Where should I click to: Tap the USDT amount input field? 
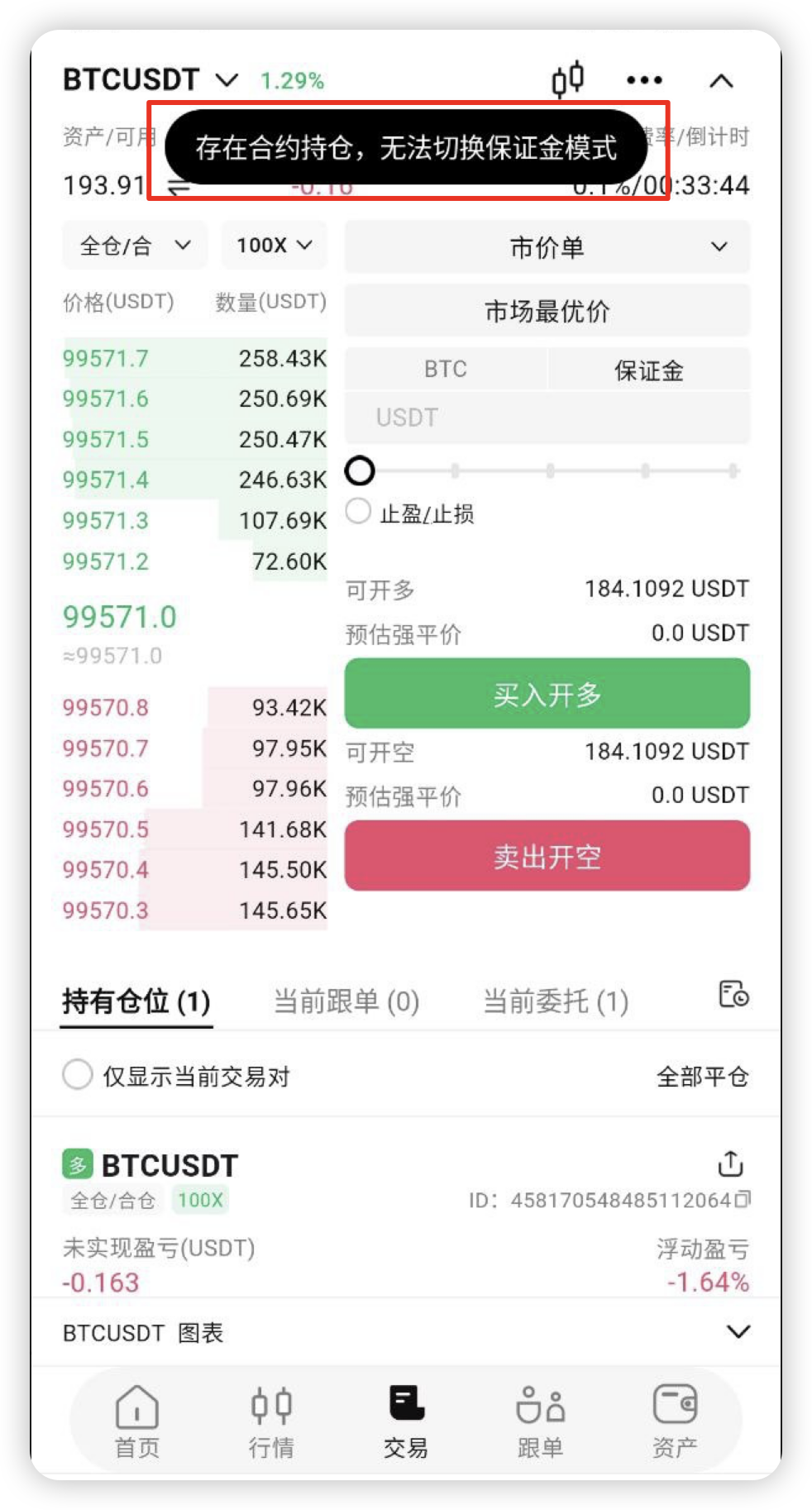[547, 418]
